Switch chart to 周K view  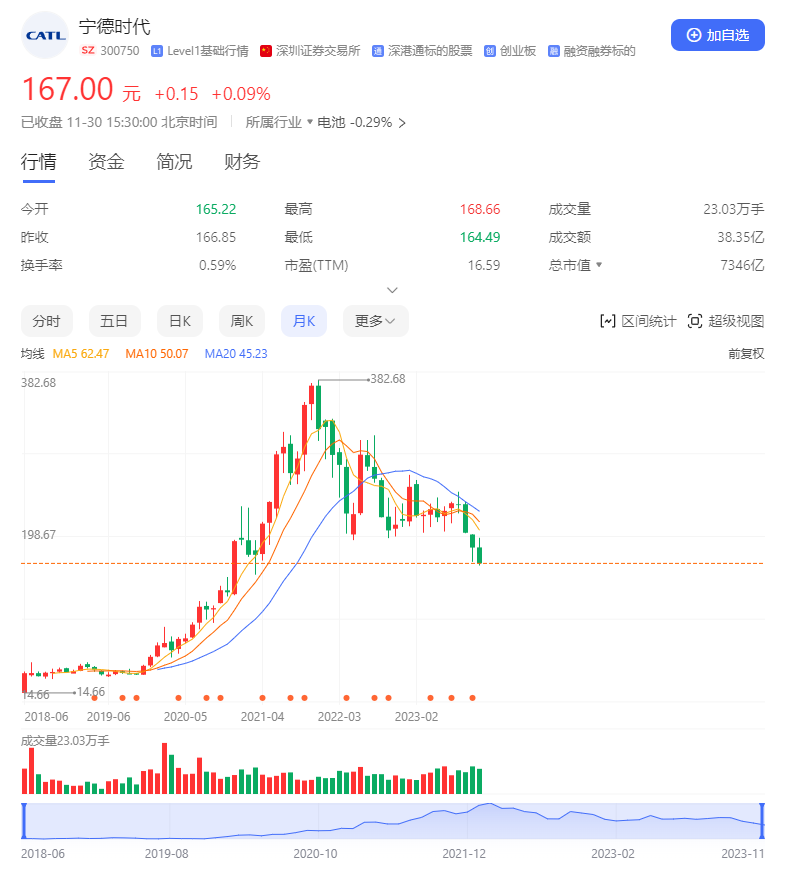[242, 321]
